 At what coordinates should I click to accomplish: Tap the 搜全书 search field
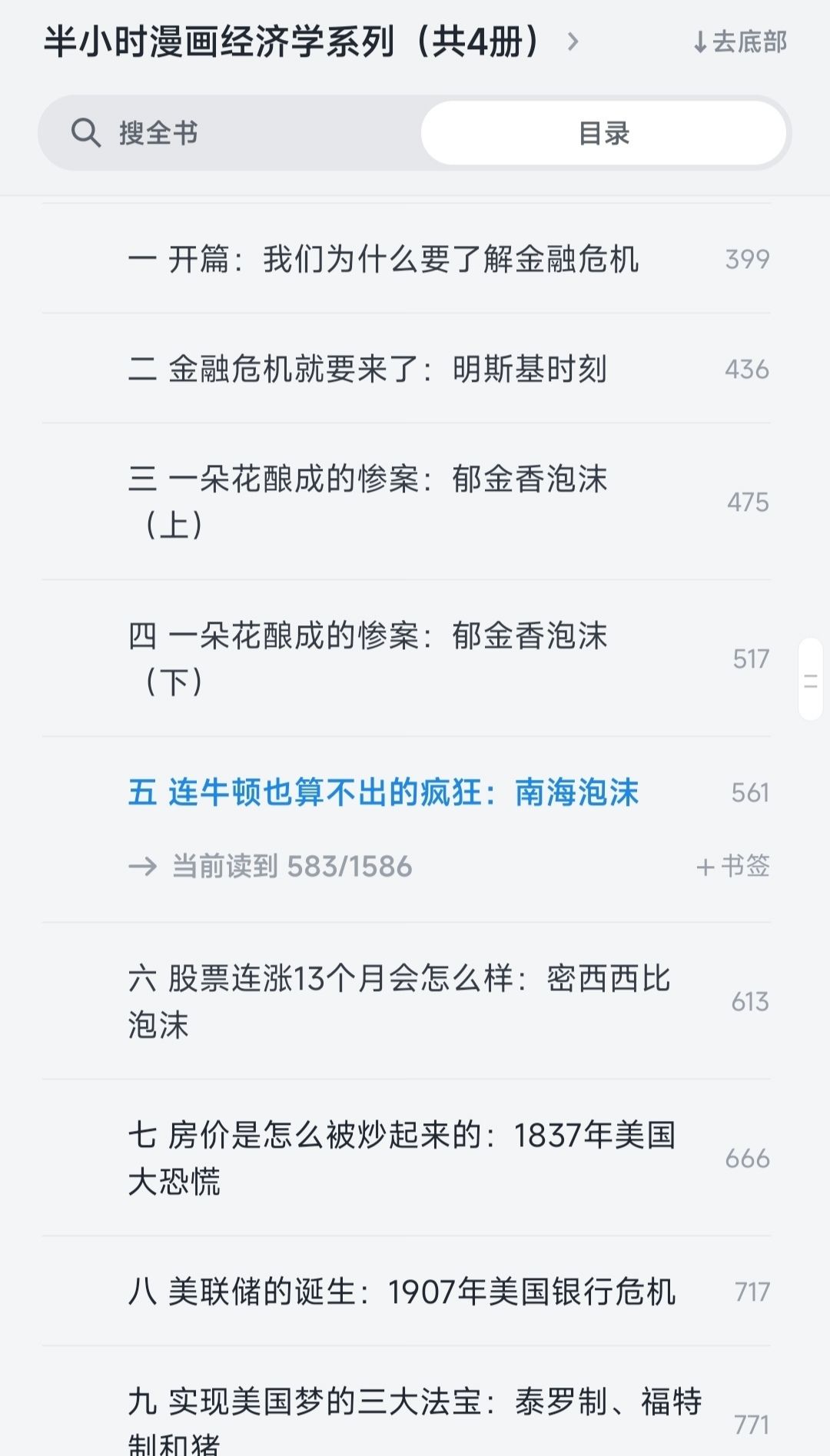pyautogui.click(x=229, y=133)
